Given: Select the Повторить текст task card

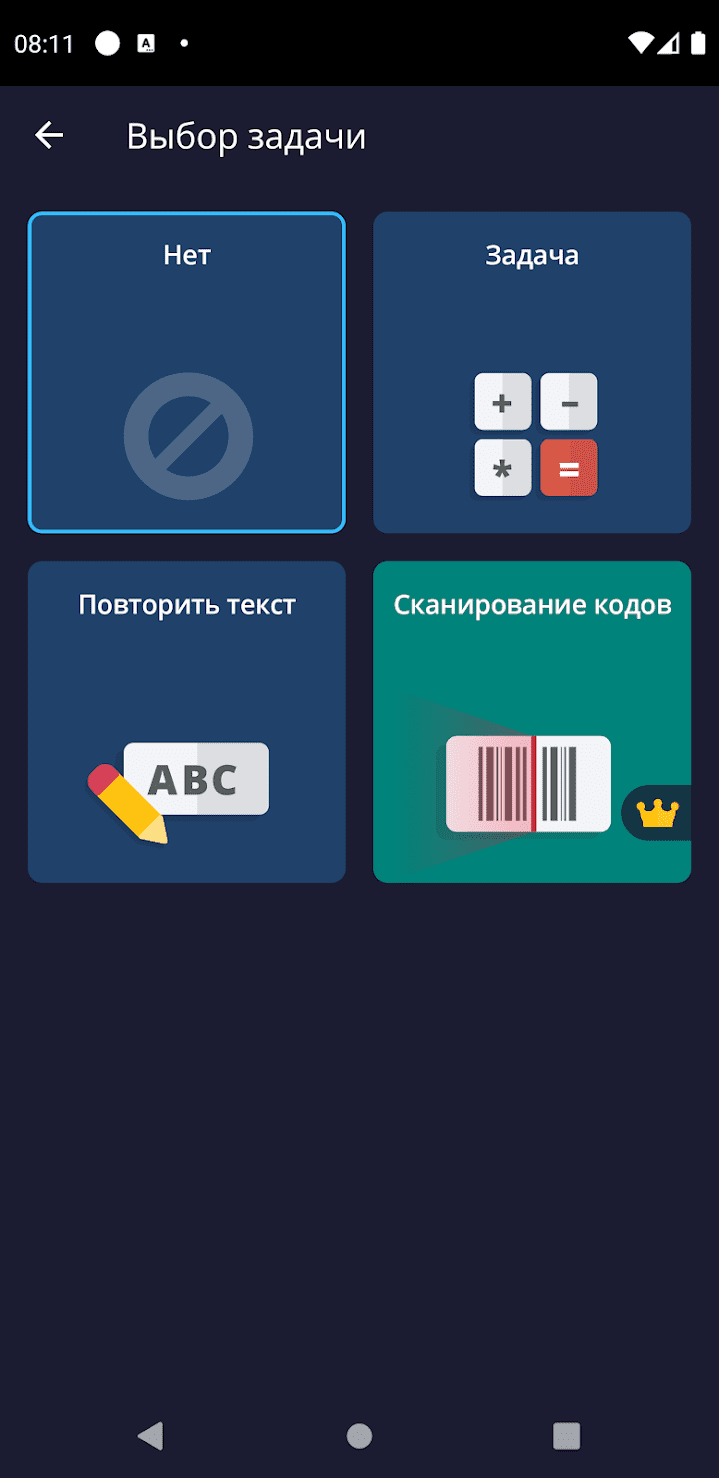Looking at the screenshot, I should [186, 721].
